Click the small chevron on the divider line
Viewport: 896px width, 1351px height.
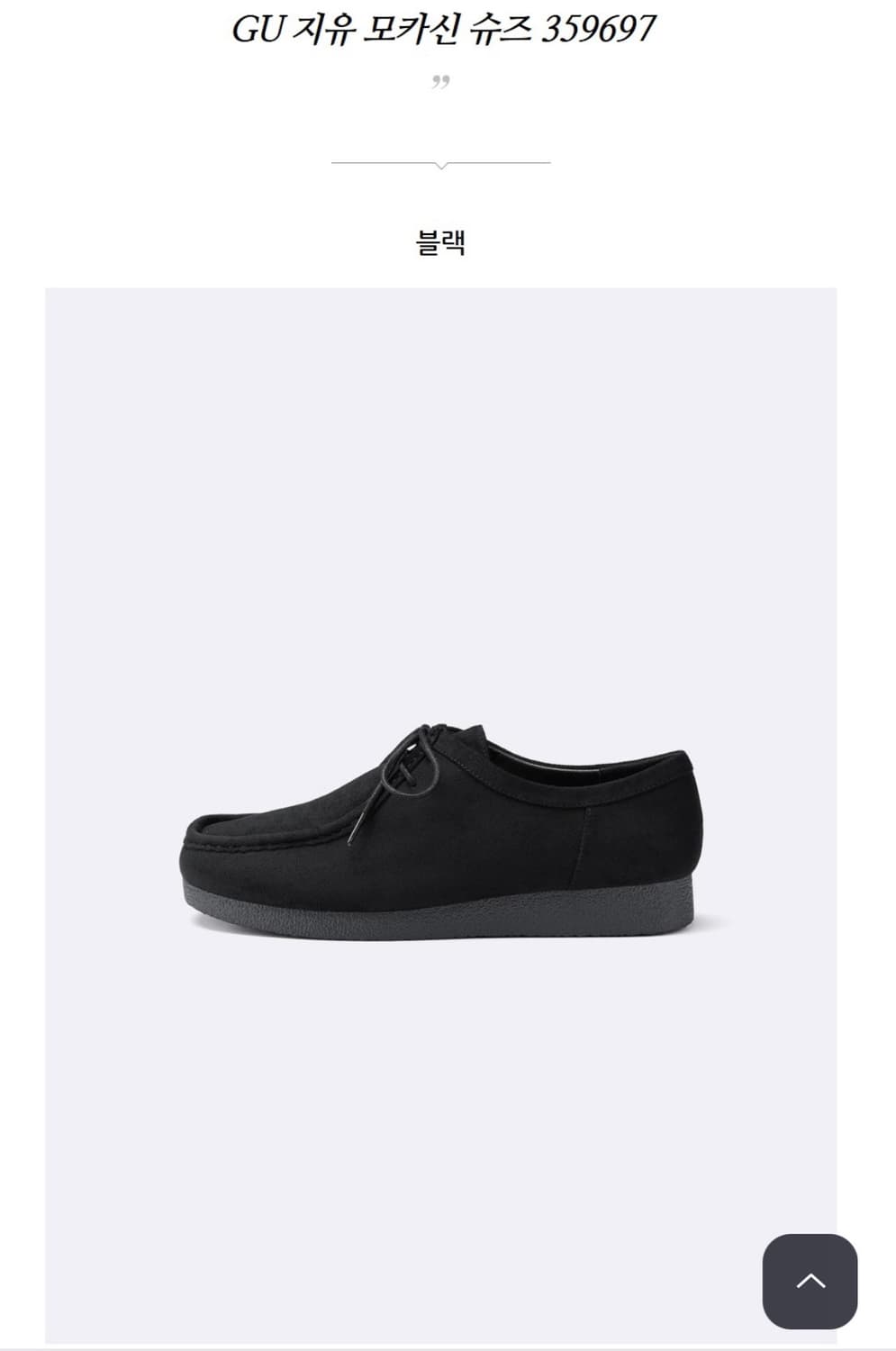[x=441, y=166]
